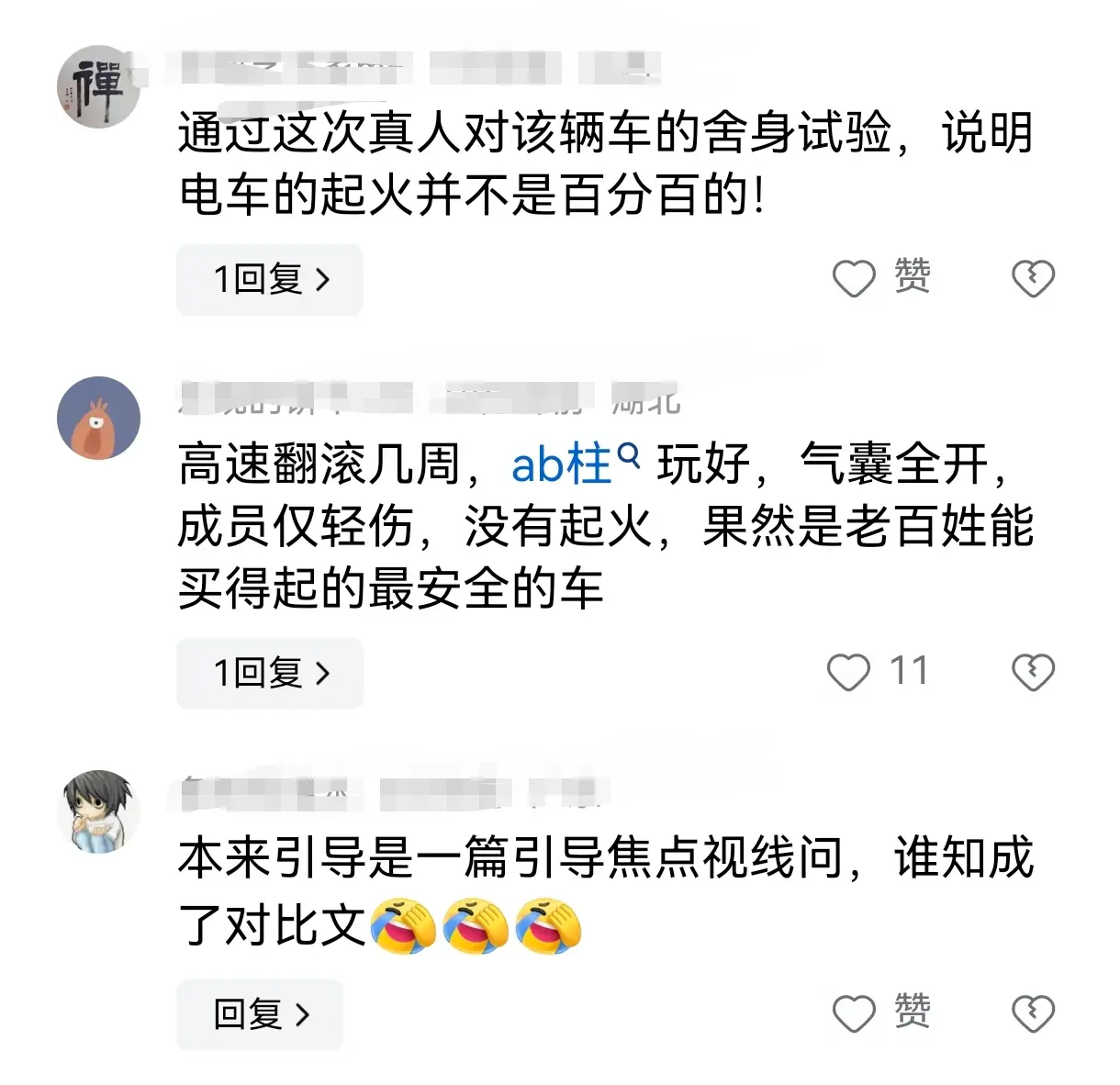This screenshot has width=1120, height=1085.
Task: Like the comment about 舍身试验
Action: tap(854, 278)
